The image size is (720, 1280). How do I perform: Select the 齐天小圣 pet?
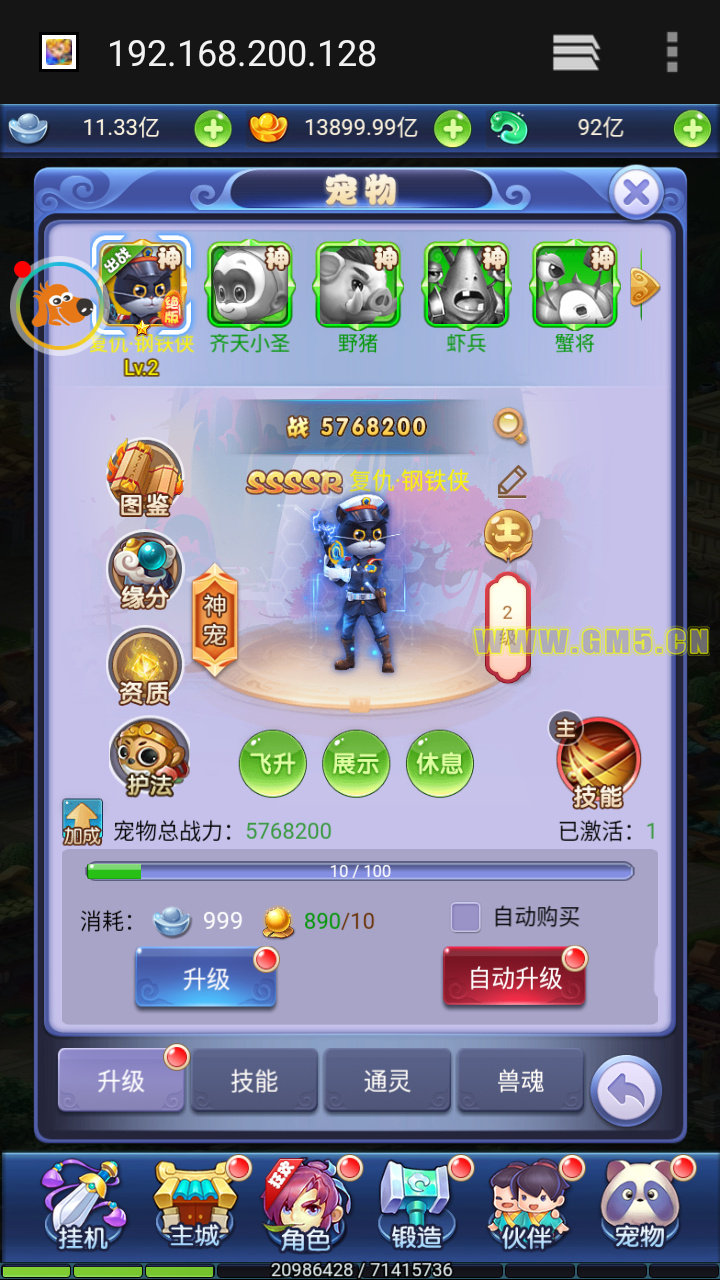(x=250, y=285)
